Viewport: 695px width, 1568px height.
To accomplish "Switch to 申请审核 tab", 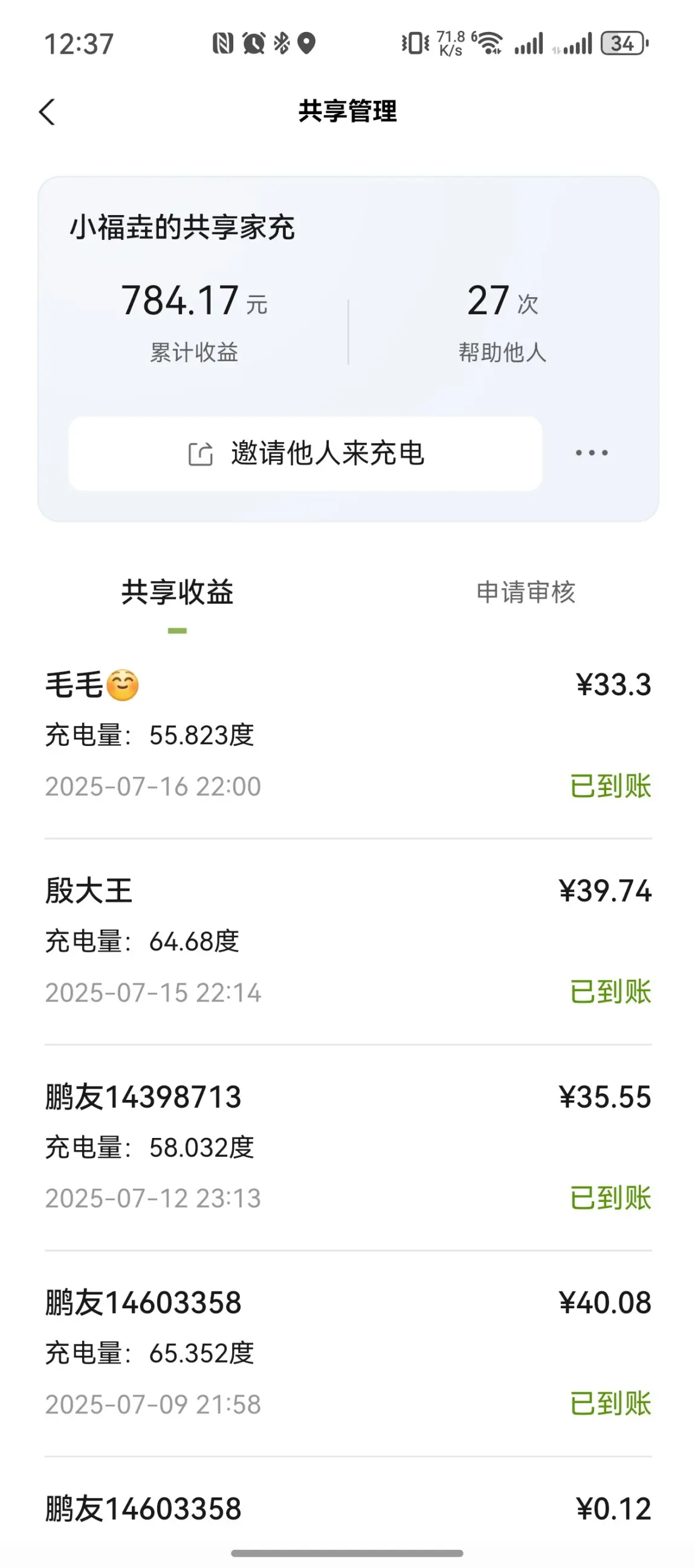I will tap(525, 593).
